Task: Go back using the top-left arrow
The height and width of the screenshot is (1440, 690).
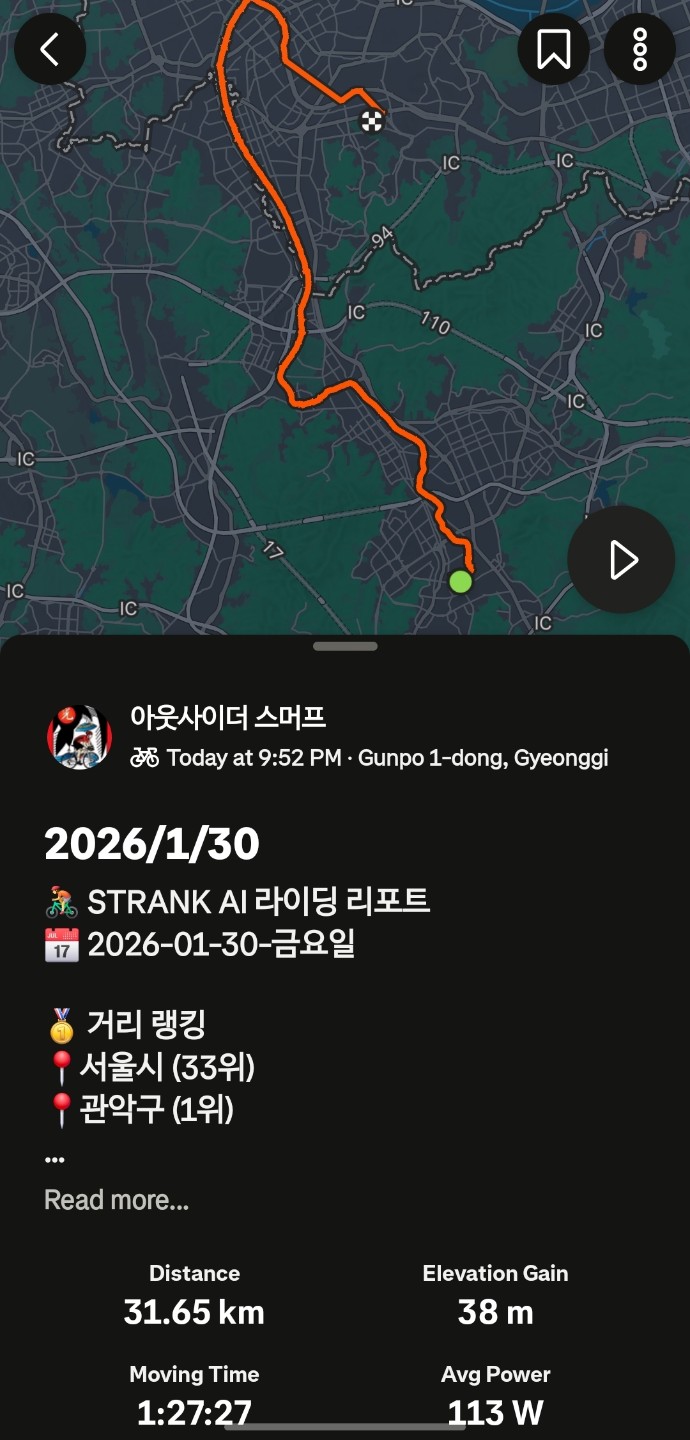Action: (x=49, y=49)
